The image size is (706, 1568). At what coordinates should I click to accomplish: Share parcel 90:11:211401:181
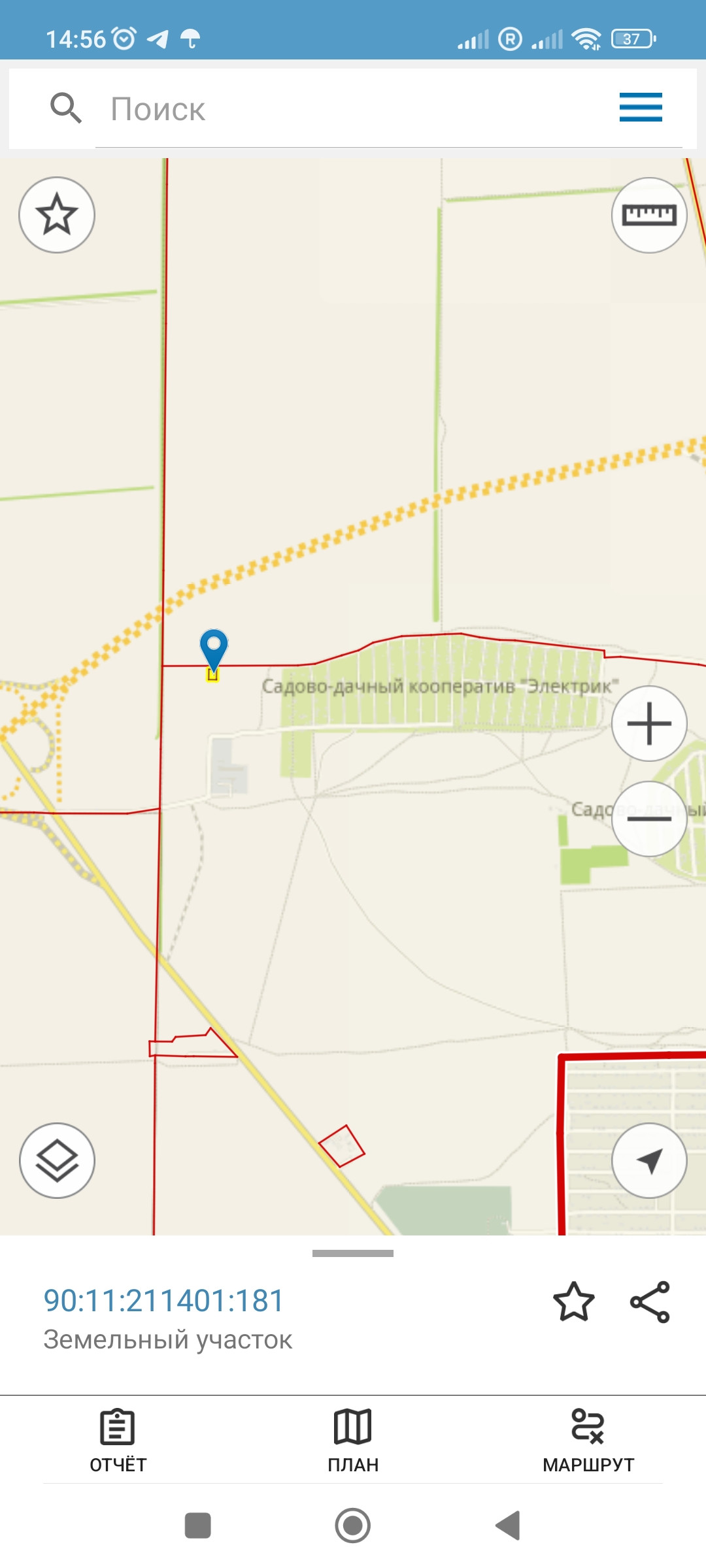[x=650, y=1301]
